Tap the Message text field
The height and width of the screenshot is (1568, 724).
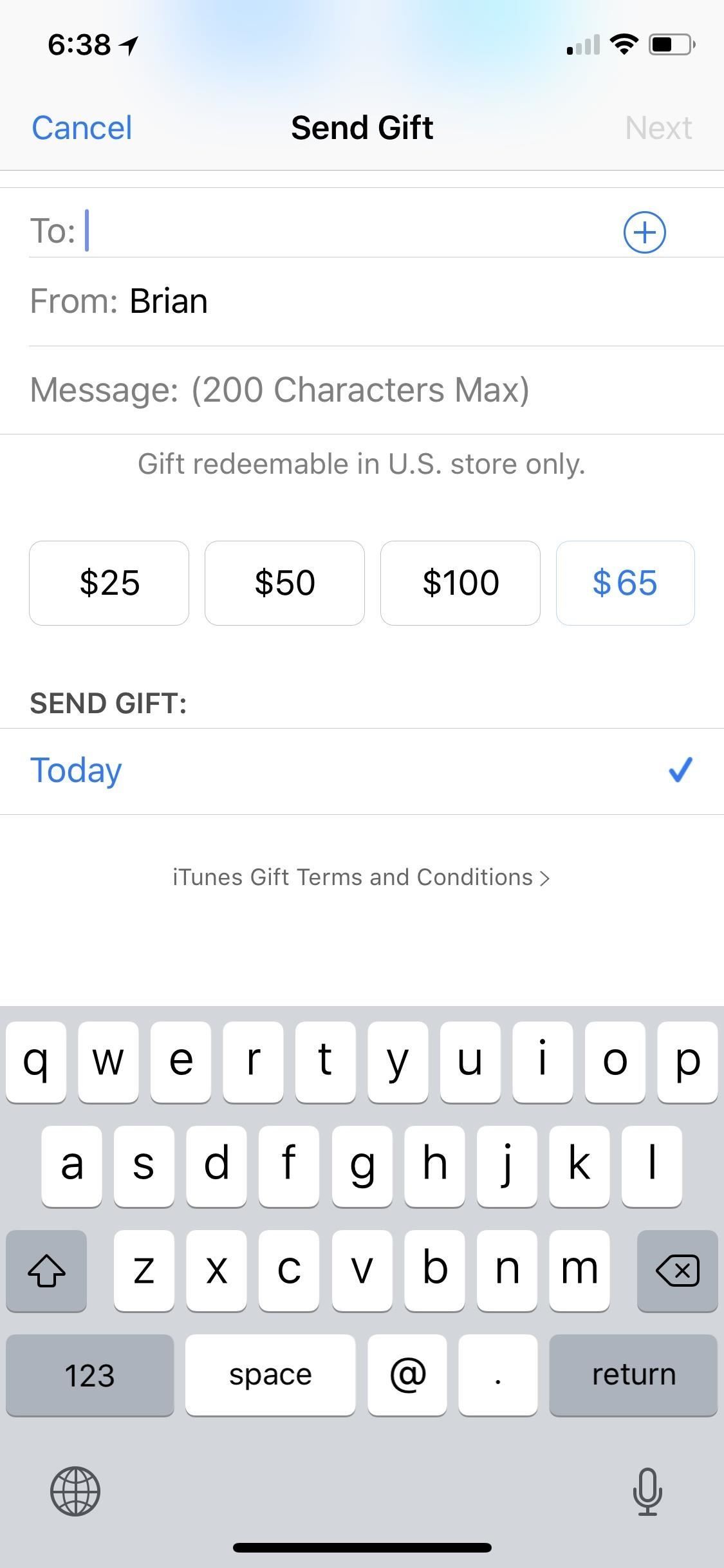point(360,390)
